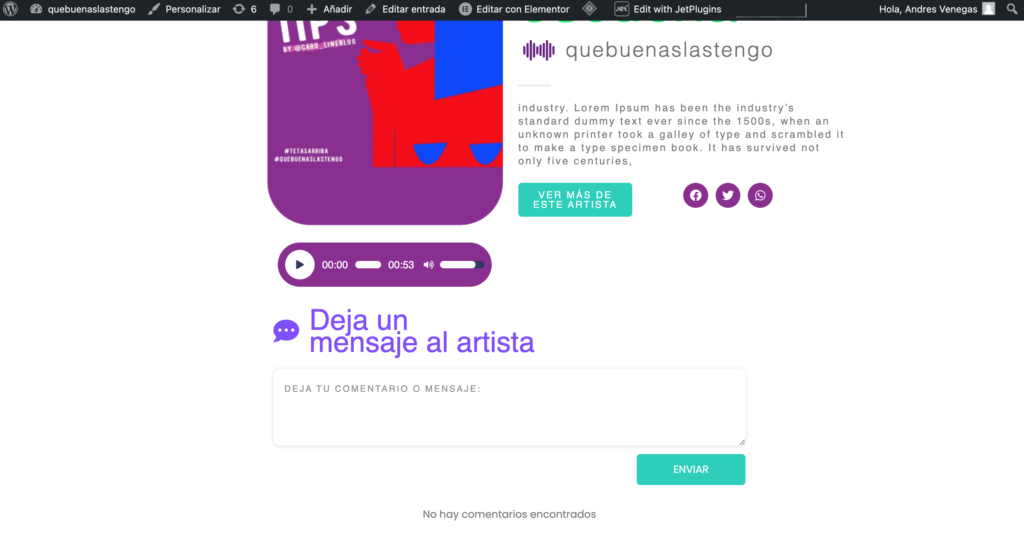View pending updates counter

245,9
